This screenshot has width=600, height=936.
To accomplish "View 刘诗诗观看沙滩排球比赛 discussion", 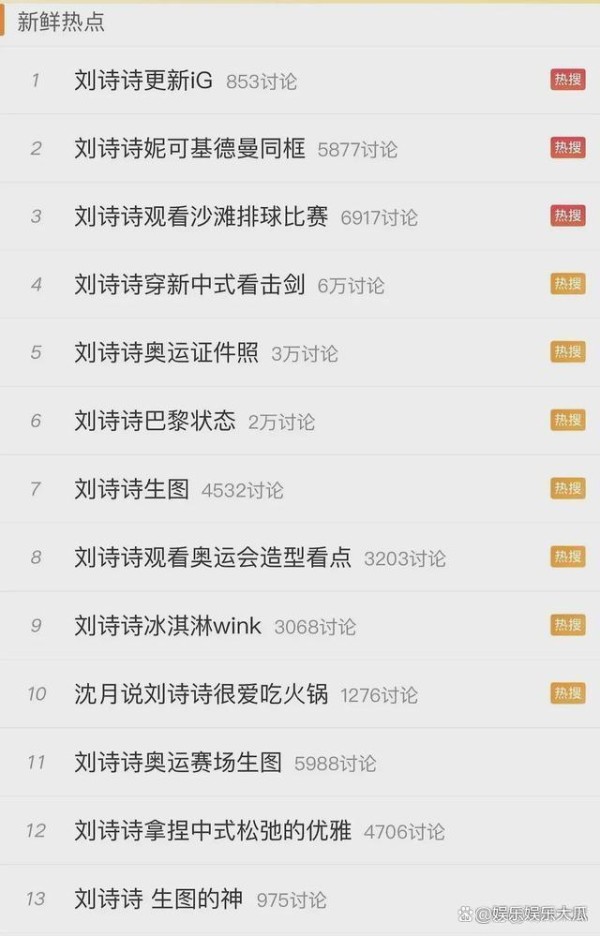I will [201, 217].
